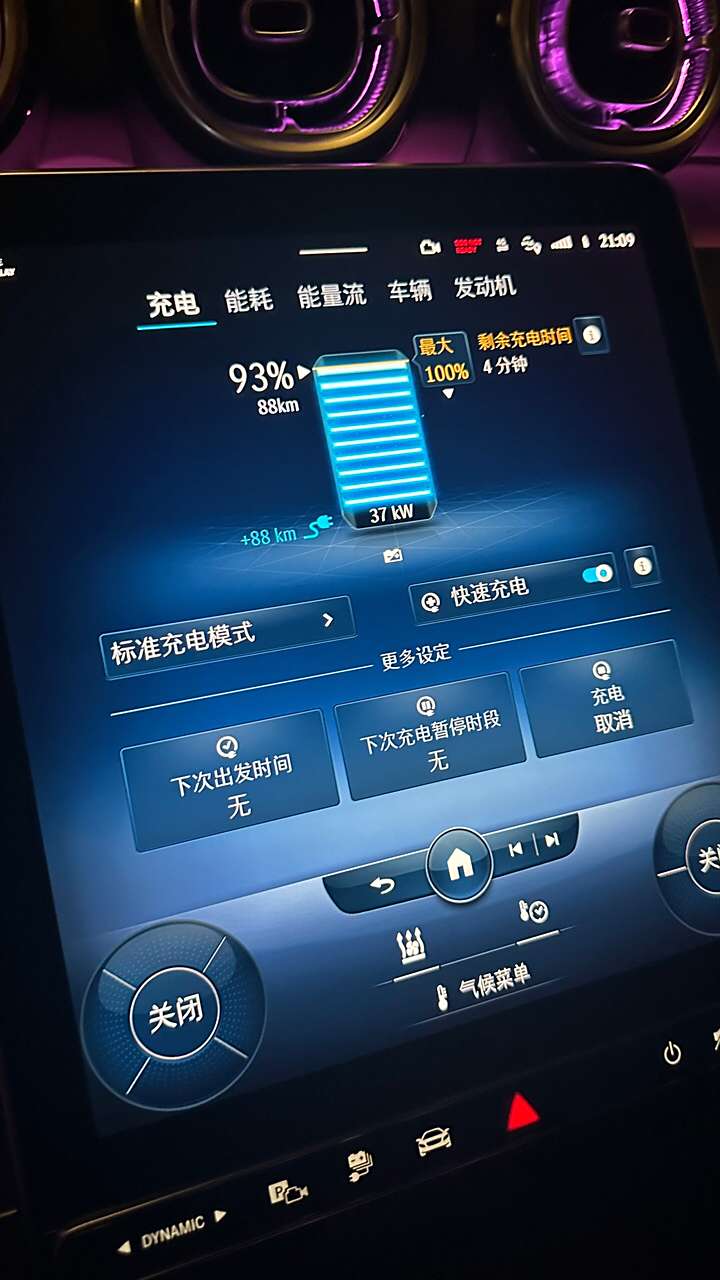720x1280 pixels.
Task: Open info icon beside 剩余充电时间
Action: coord(592,335)
